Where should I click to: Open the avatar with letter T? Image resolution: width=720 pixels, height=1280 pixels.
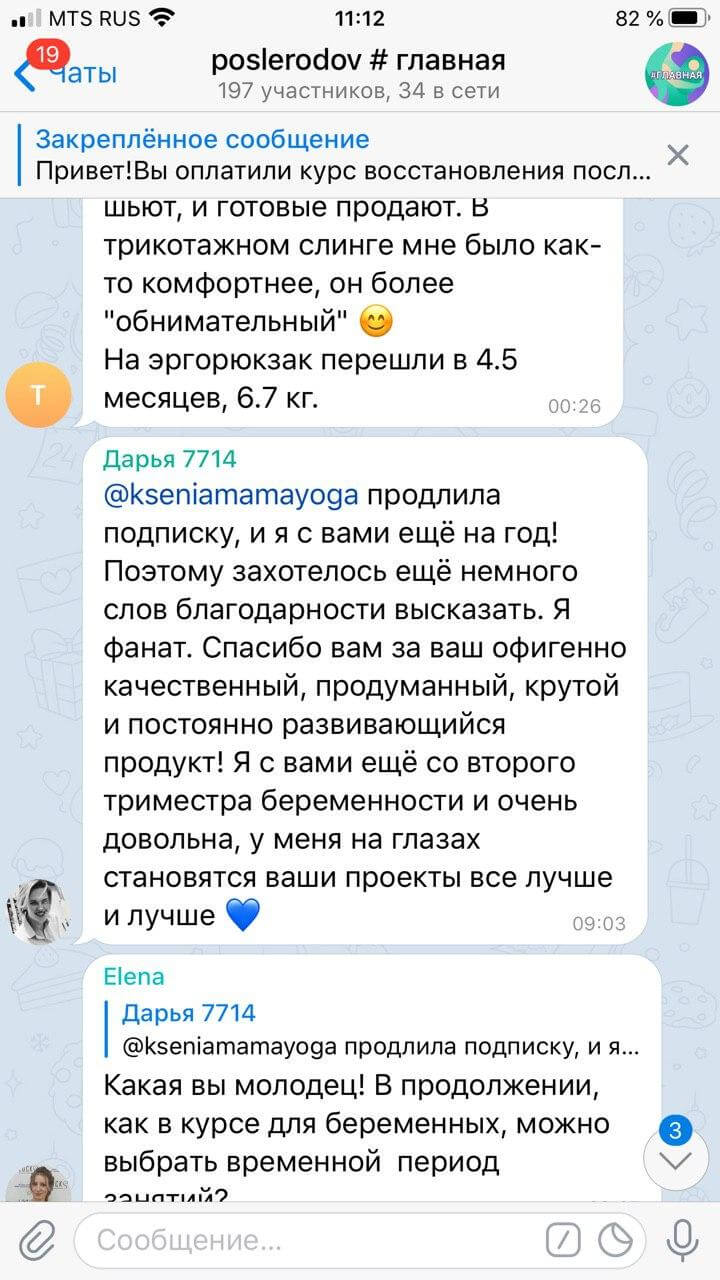tap(38, 395)
